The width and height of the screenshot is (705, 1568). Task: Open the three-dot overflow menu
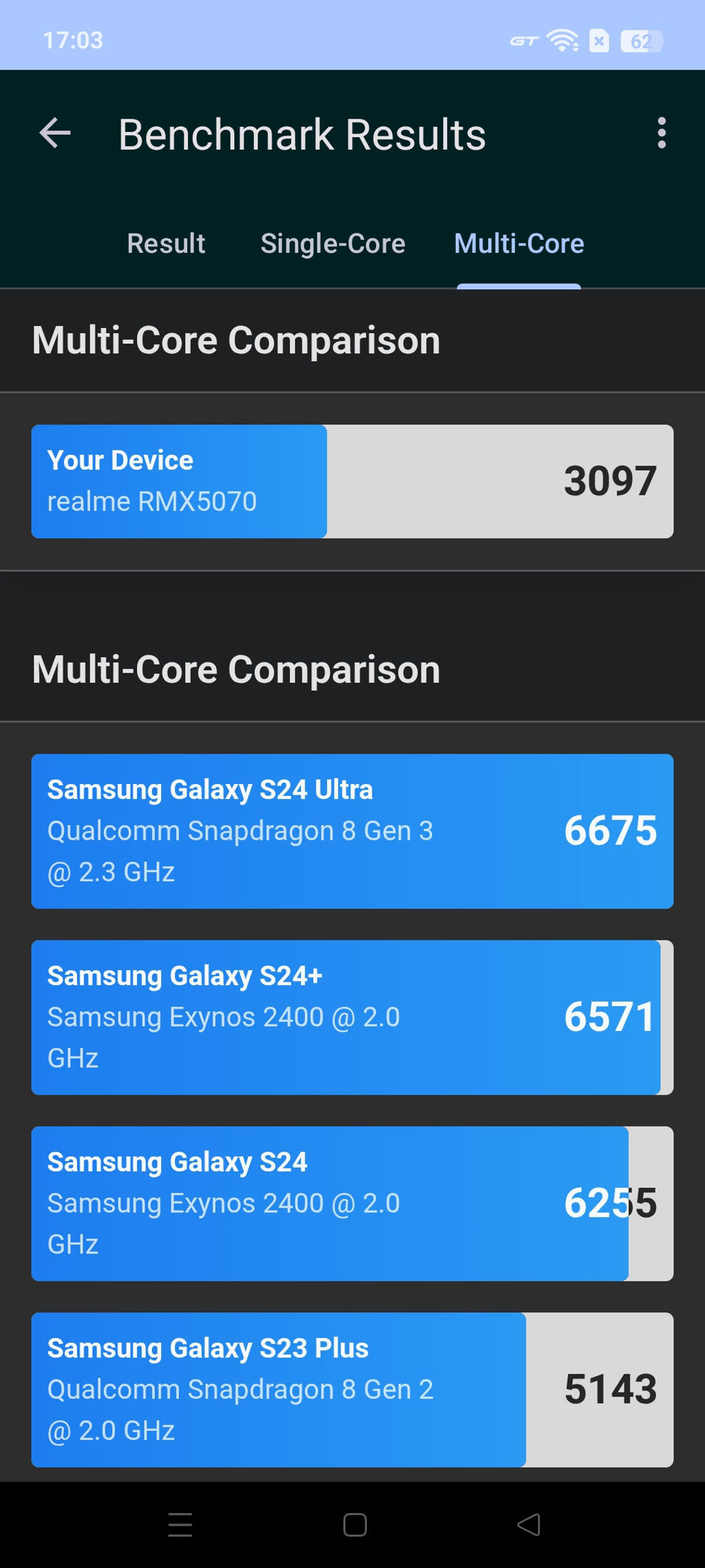click(661, 133)
